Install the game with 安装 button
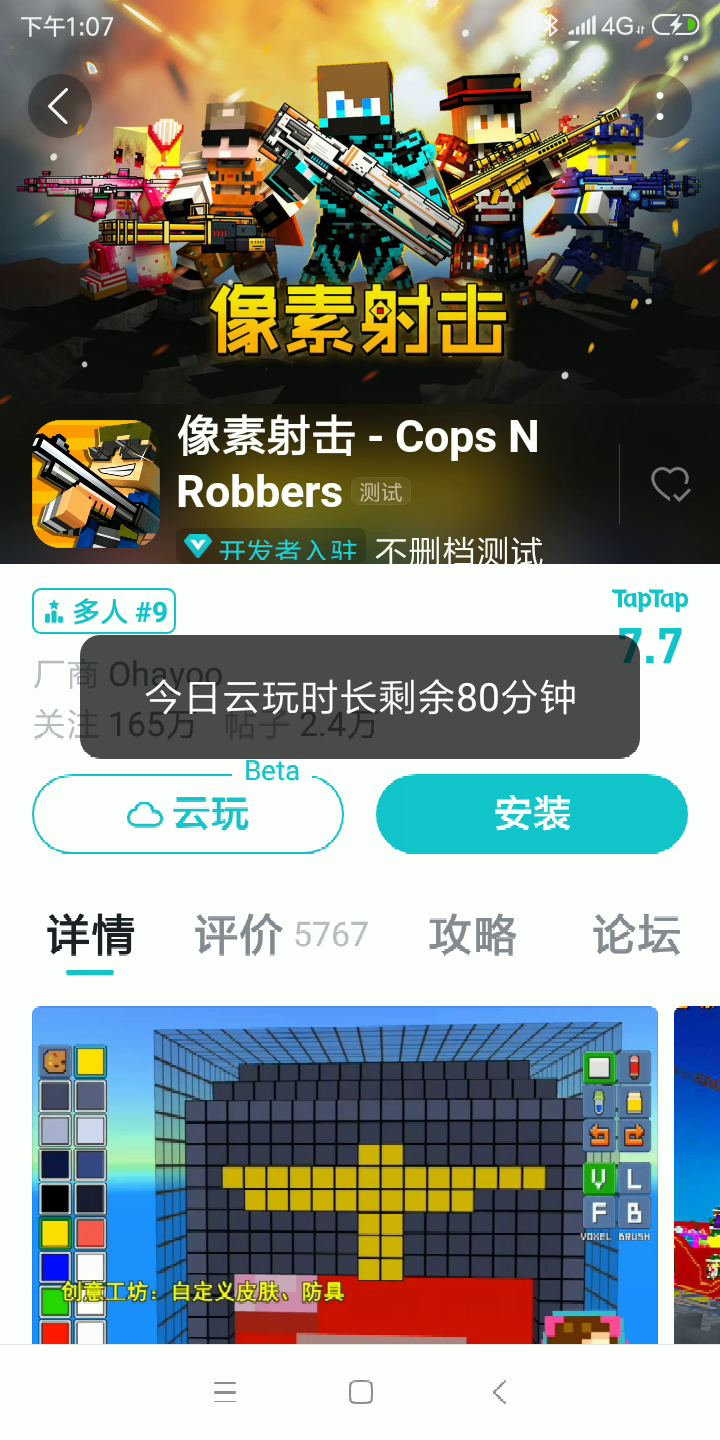This screenshot has width=720, height=1440. click(532, 814)
